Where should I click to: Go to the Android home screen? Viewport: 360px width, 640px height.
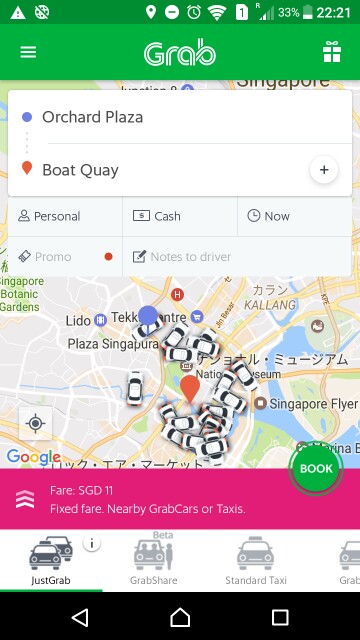click(x=180, y=617)
